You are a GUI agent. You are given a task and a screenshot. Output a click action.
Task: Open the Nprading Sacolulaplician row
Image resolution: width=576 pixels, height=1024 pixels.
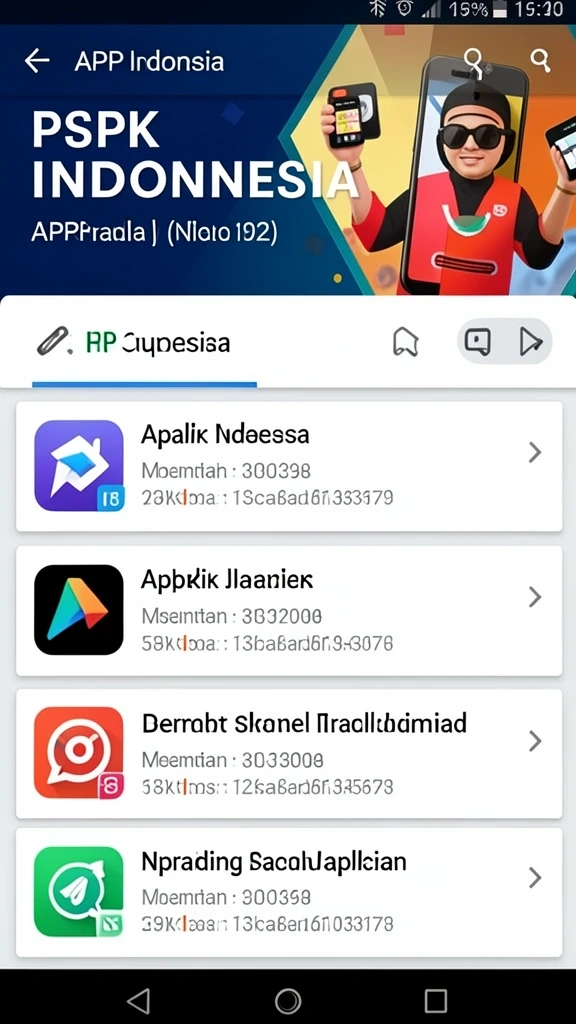[x=289, y=892]
